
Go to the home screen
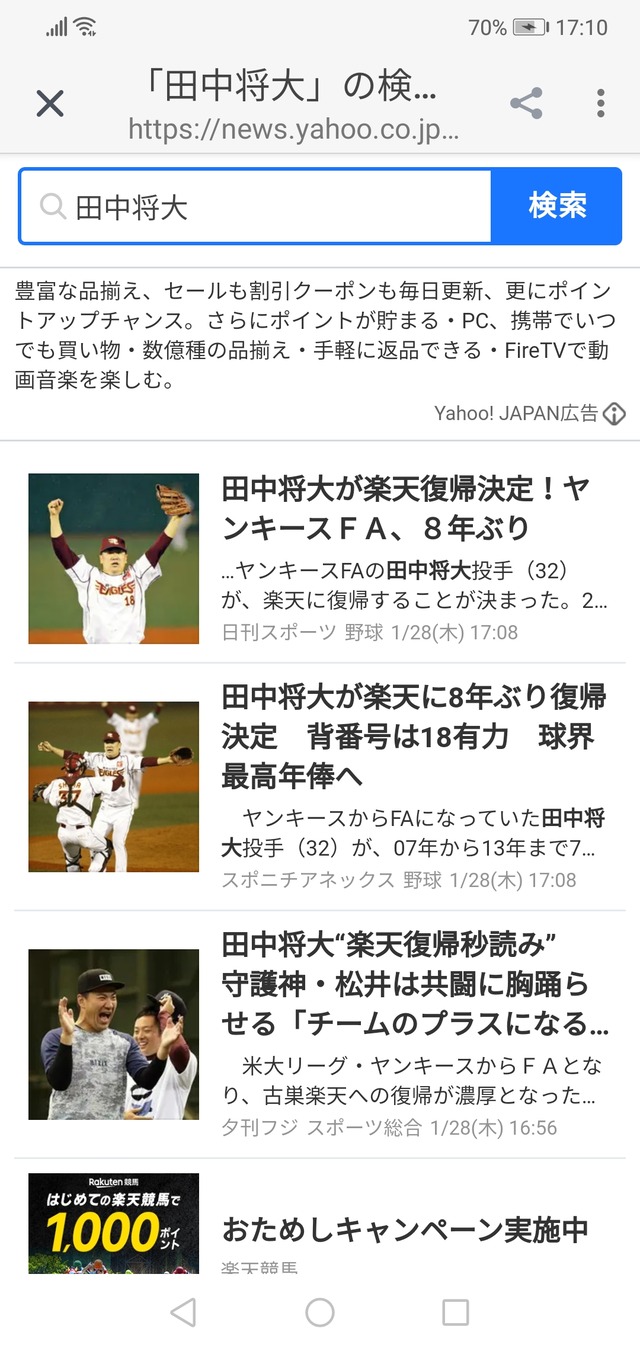tap(320, 1312)
